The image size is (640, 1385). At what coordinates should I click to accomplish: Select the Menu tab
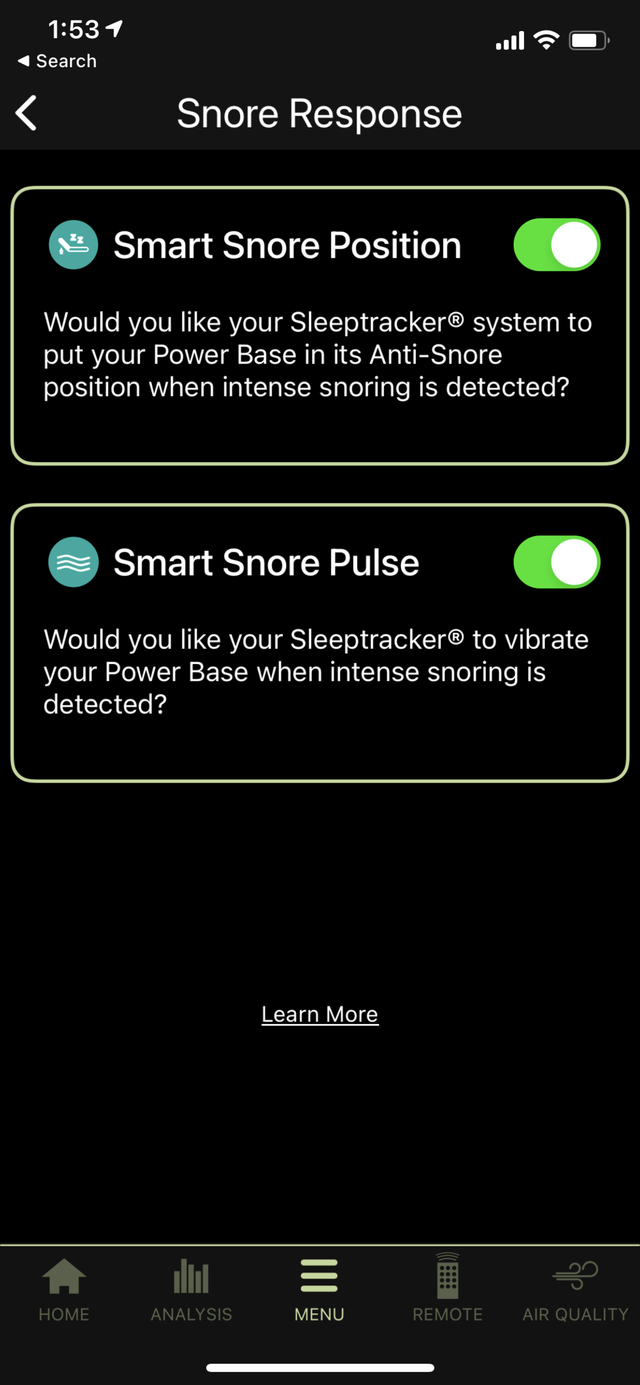[x=319, y=1290]
